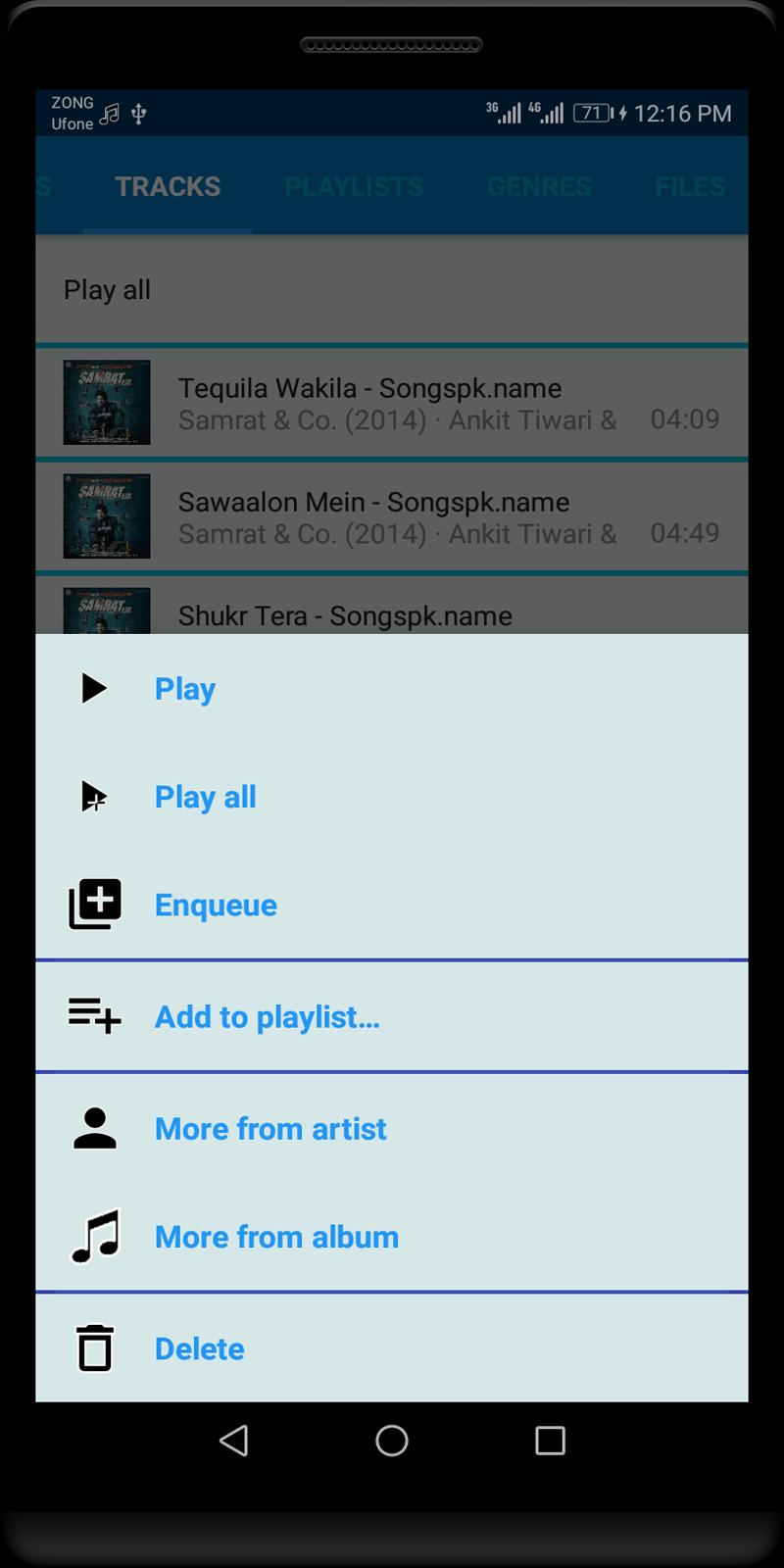Tap the Enqueue add-to-queue icon
This screenshot has height=1568, width=784.
93,905
